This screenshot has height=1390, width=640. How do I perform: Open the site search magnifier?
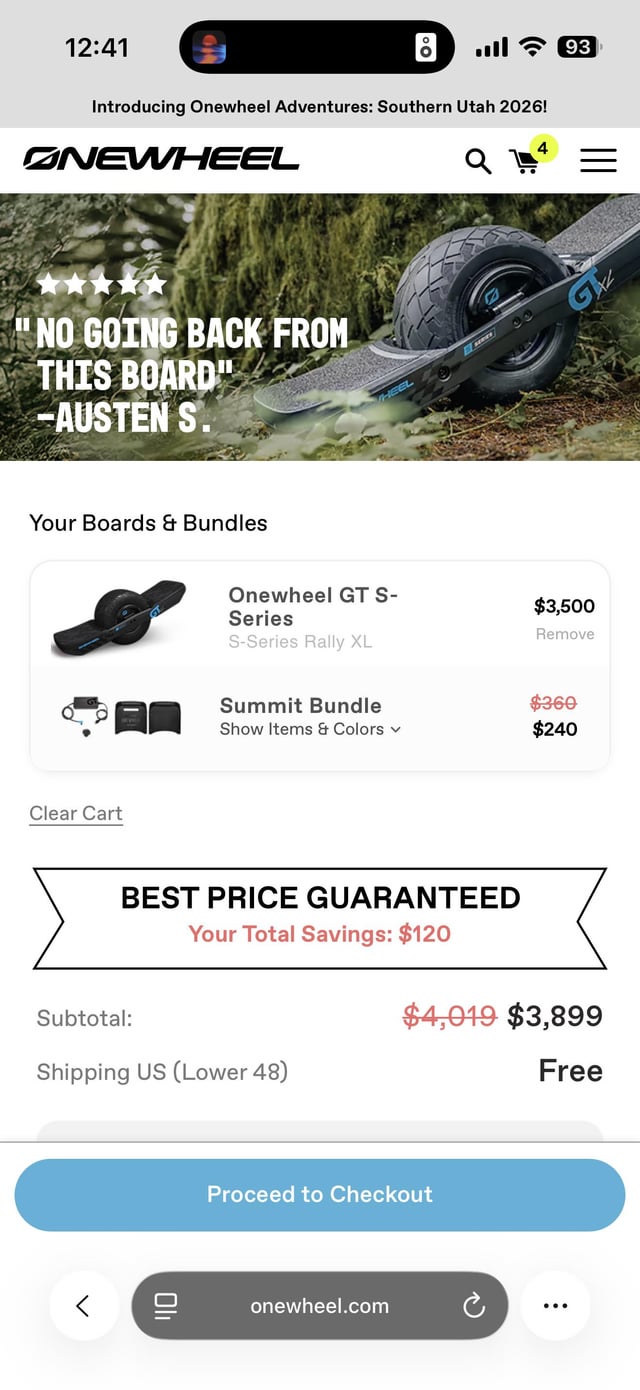(478, 161)
